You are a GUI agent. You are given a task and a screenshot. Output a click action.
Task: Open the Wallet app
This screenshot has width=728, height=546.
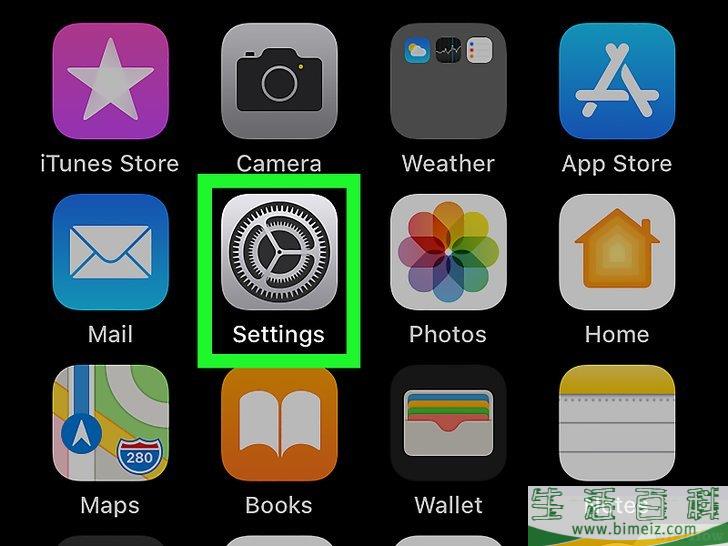pyautogui.click(x=448, y=423)
